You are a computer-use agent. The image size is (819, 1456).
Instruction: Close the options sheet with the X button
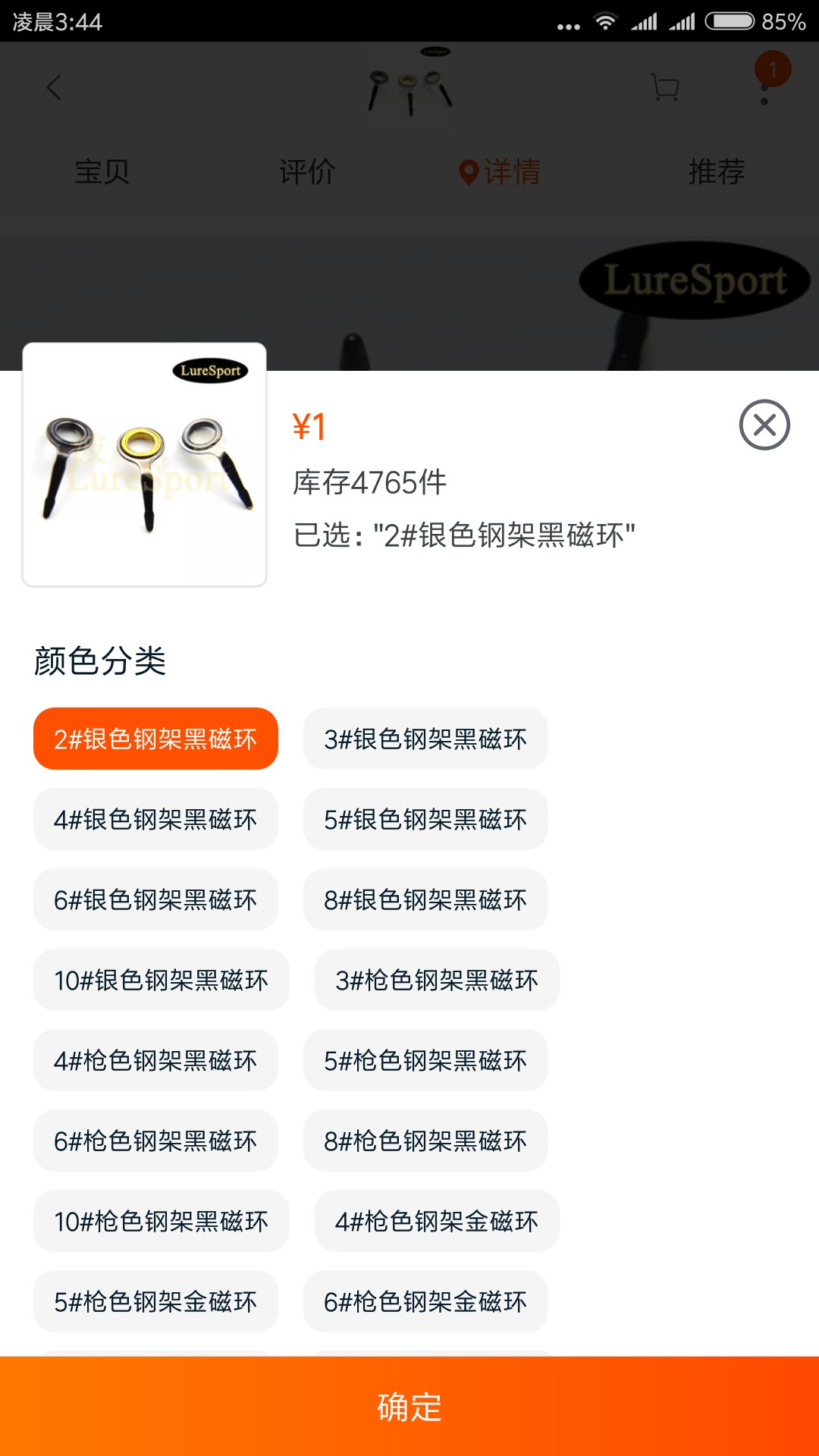click(x=764, y=425)
